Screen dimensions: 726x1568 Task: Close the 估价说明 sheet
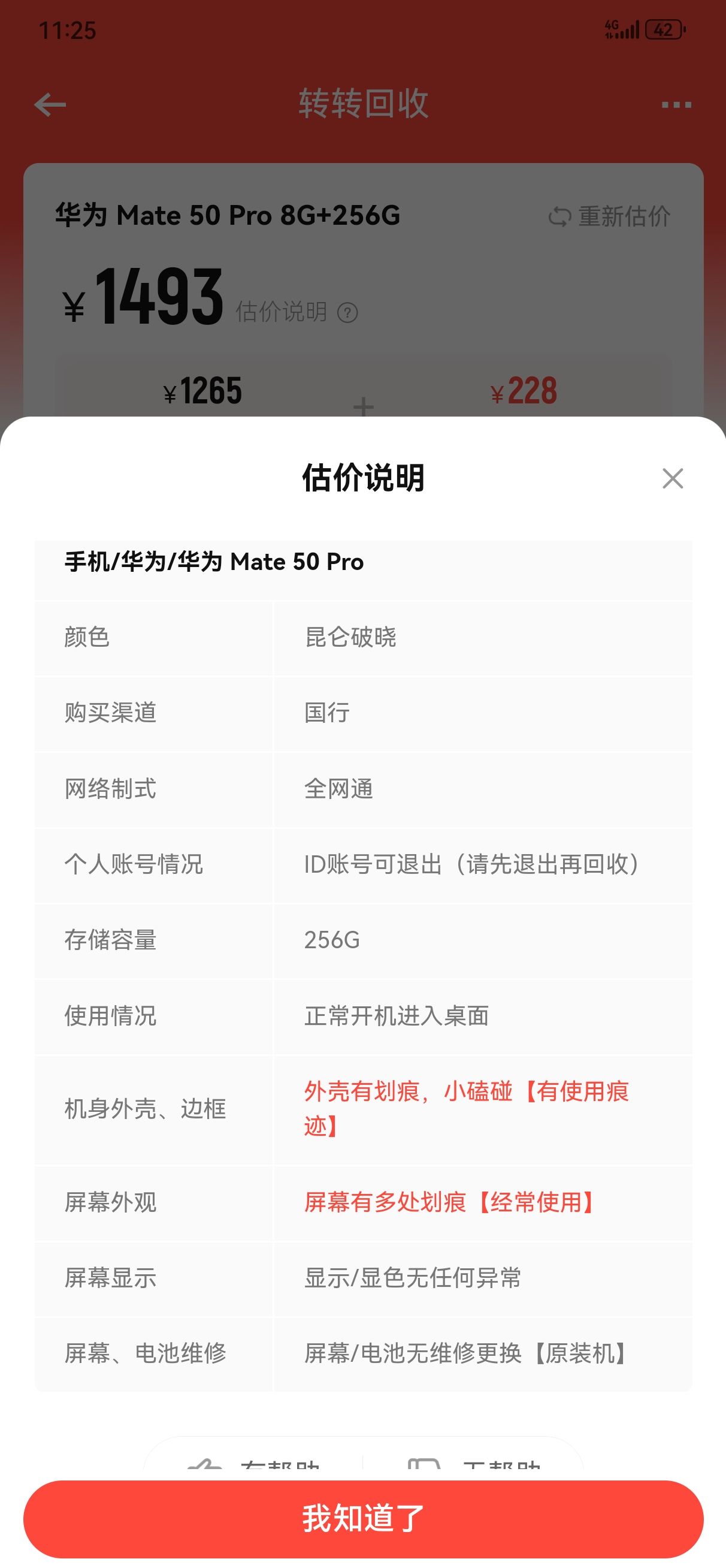click(673, 478)
